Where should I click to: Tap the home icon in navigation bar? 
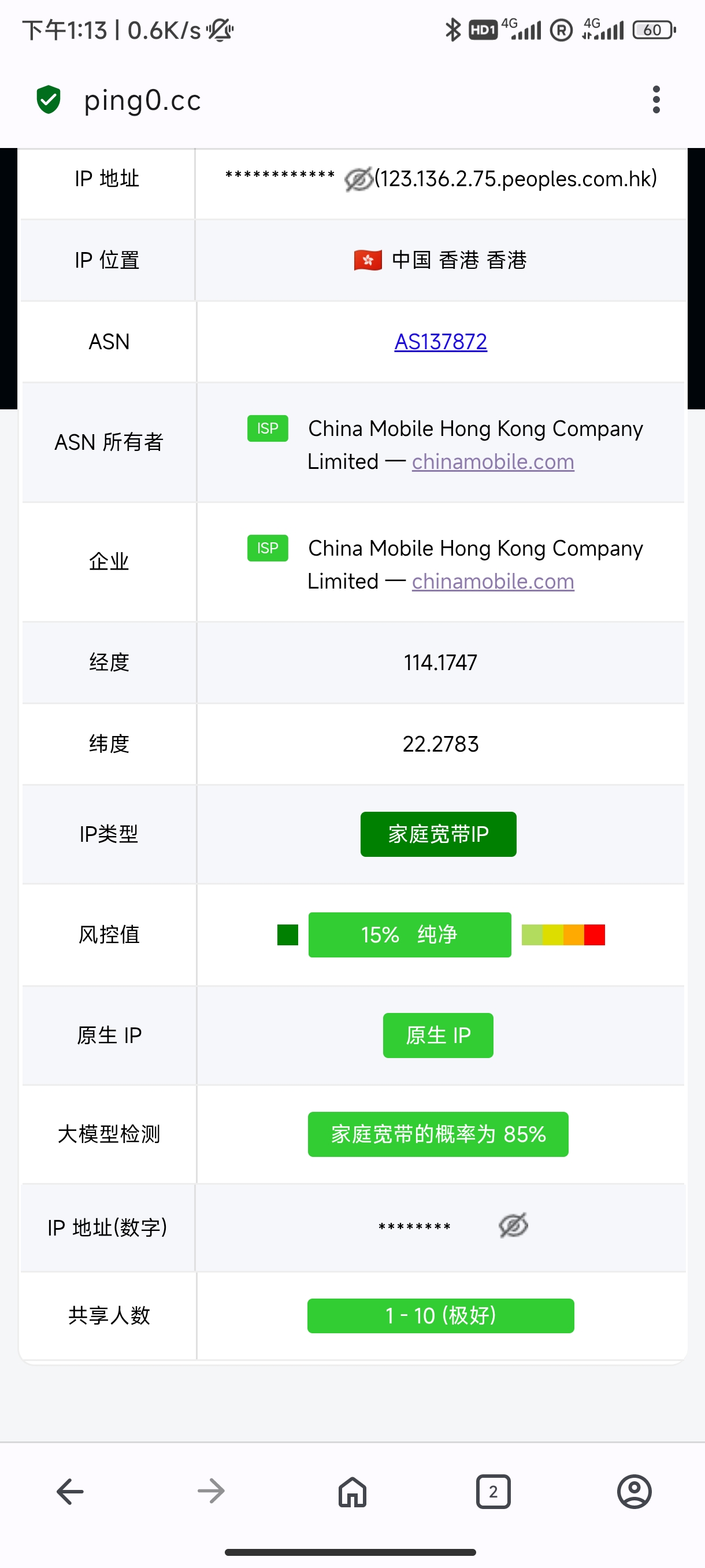click(352, 1491)
